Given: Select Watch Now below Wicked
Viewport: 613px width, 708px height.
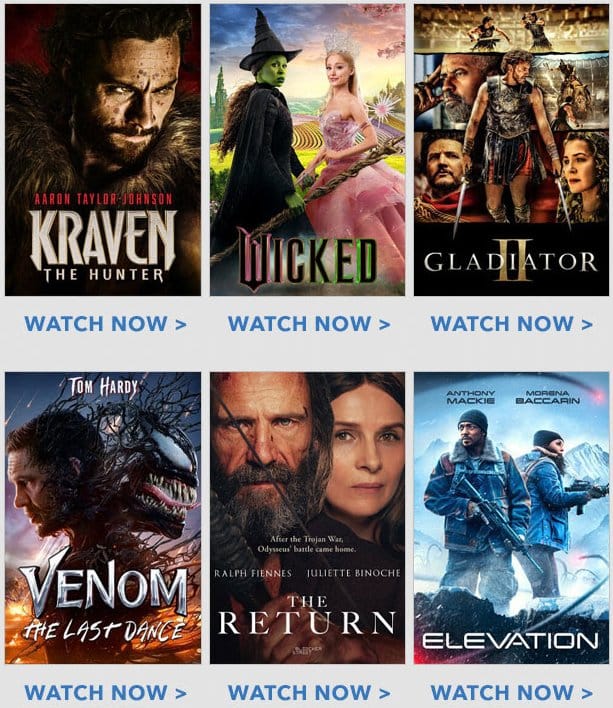Looking at the screenshot, I should [308, 324].
